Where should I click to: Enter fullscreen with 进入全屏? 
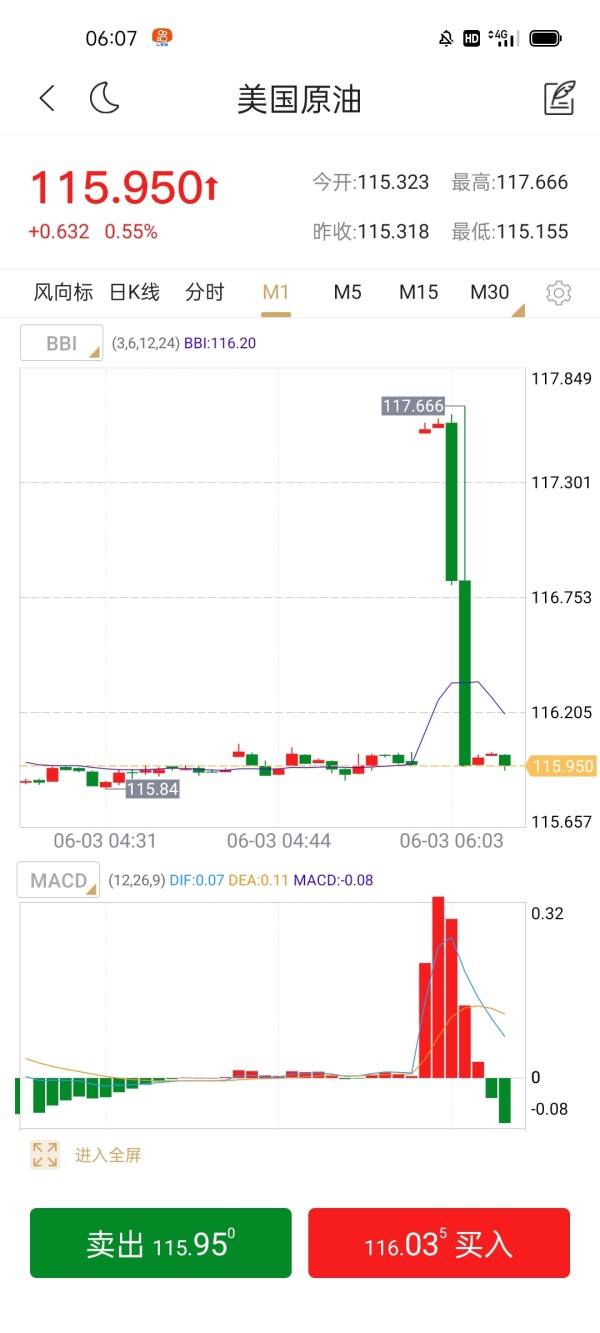(x=86, y=1155)
